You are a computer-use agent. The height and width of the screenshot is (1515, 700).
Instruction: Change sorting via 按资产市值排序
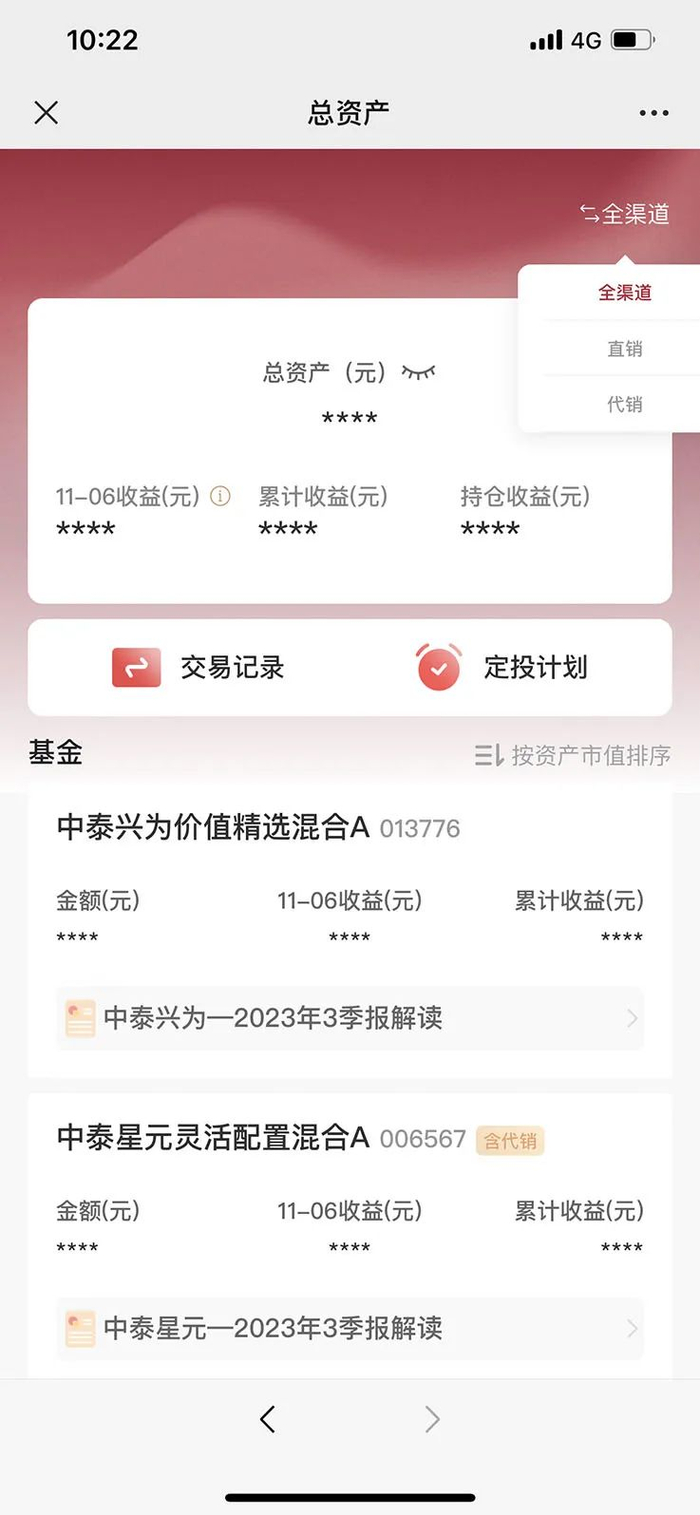click(573, 755)
